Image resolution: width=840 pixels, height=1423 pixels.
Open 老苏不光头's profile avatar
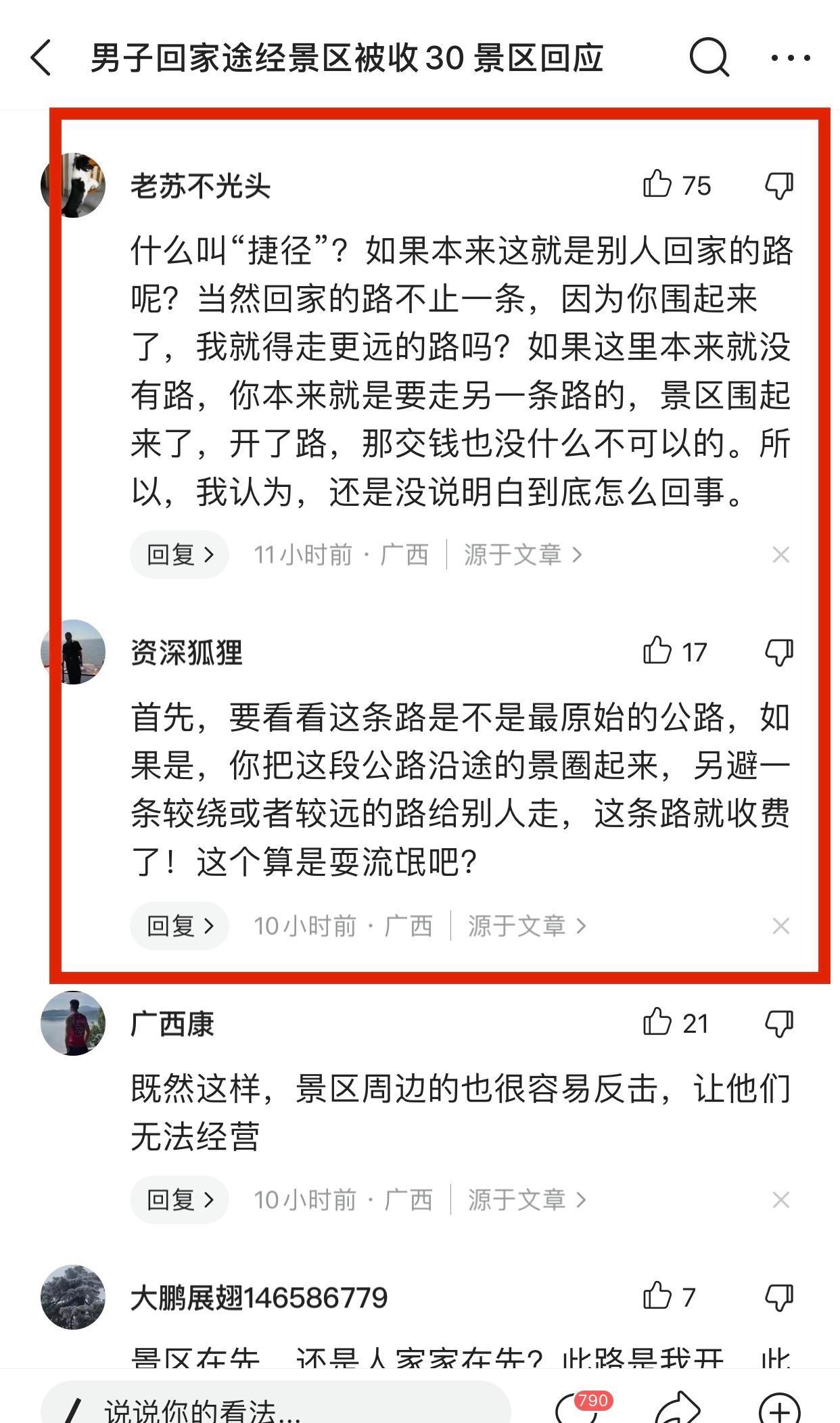tap(73, 185)
